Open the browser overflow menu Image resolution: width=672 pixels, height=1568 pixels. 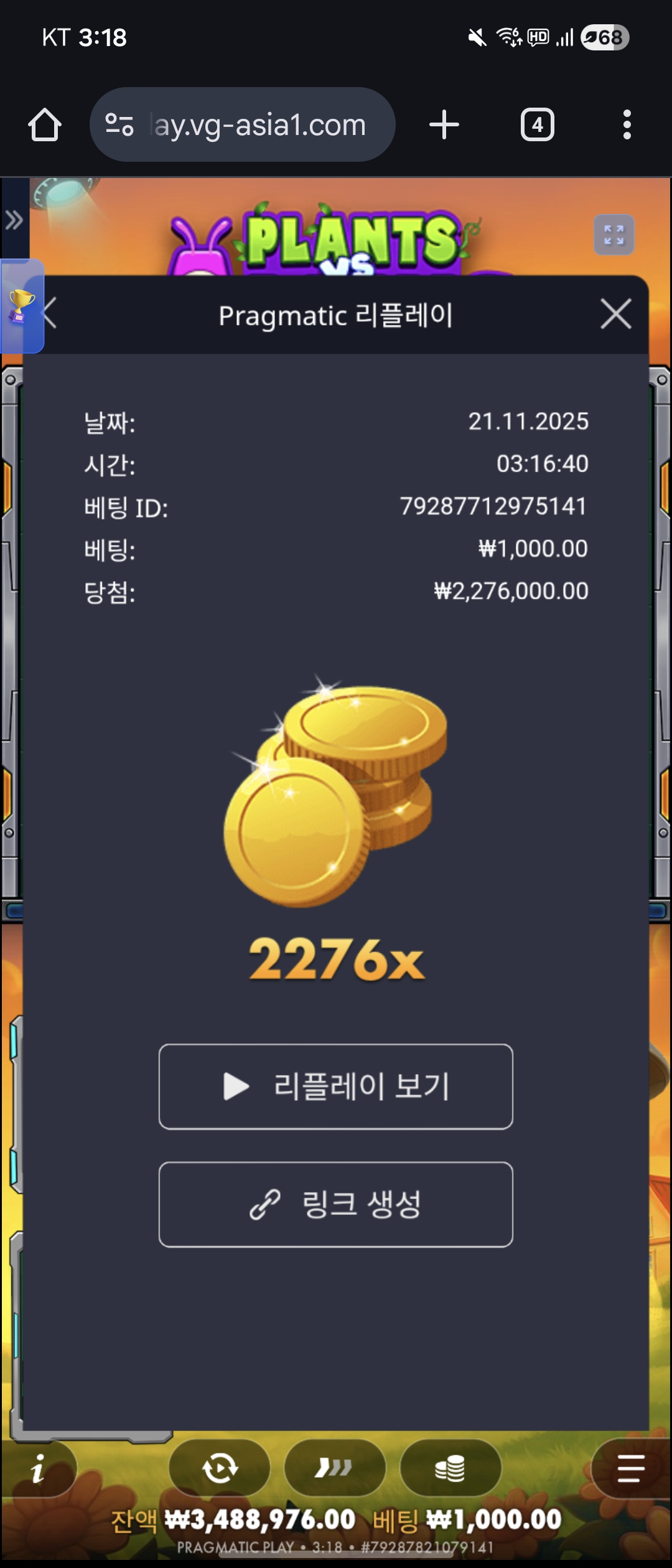(627, 125)
